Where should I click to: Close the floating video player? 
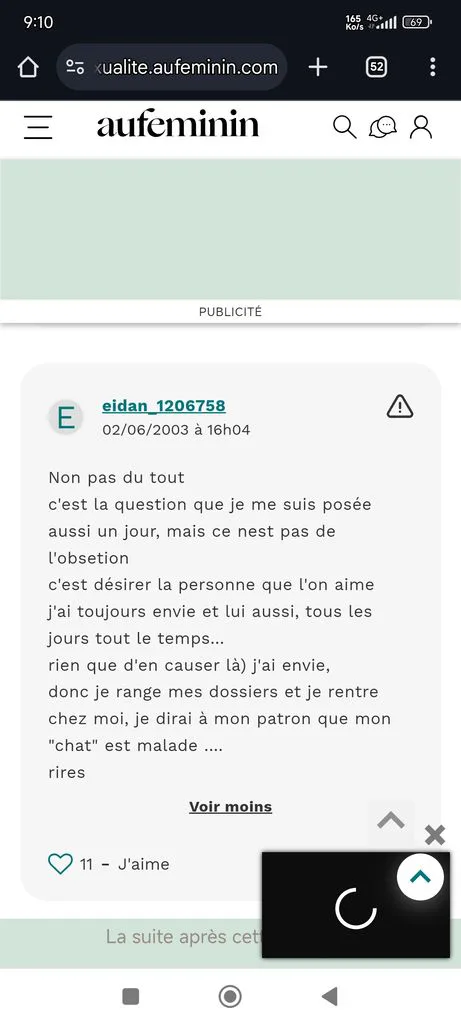pos(434,835)
